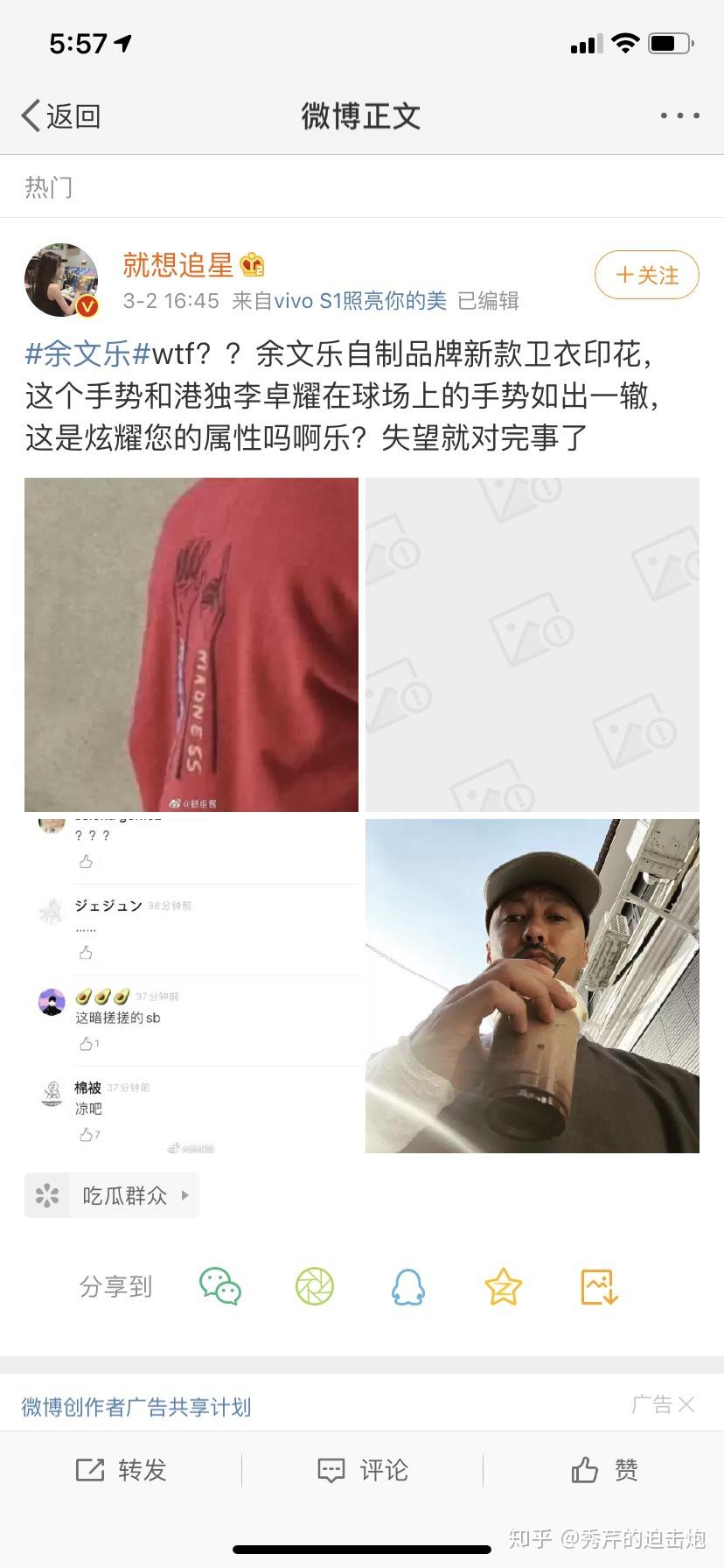Screen dimensions: 724x1568
Task: Go back with the 返回 button
Action: pos(61,115)
